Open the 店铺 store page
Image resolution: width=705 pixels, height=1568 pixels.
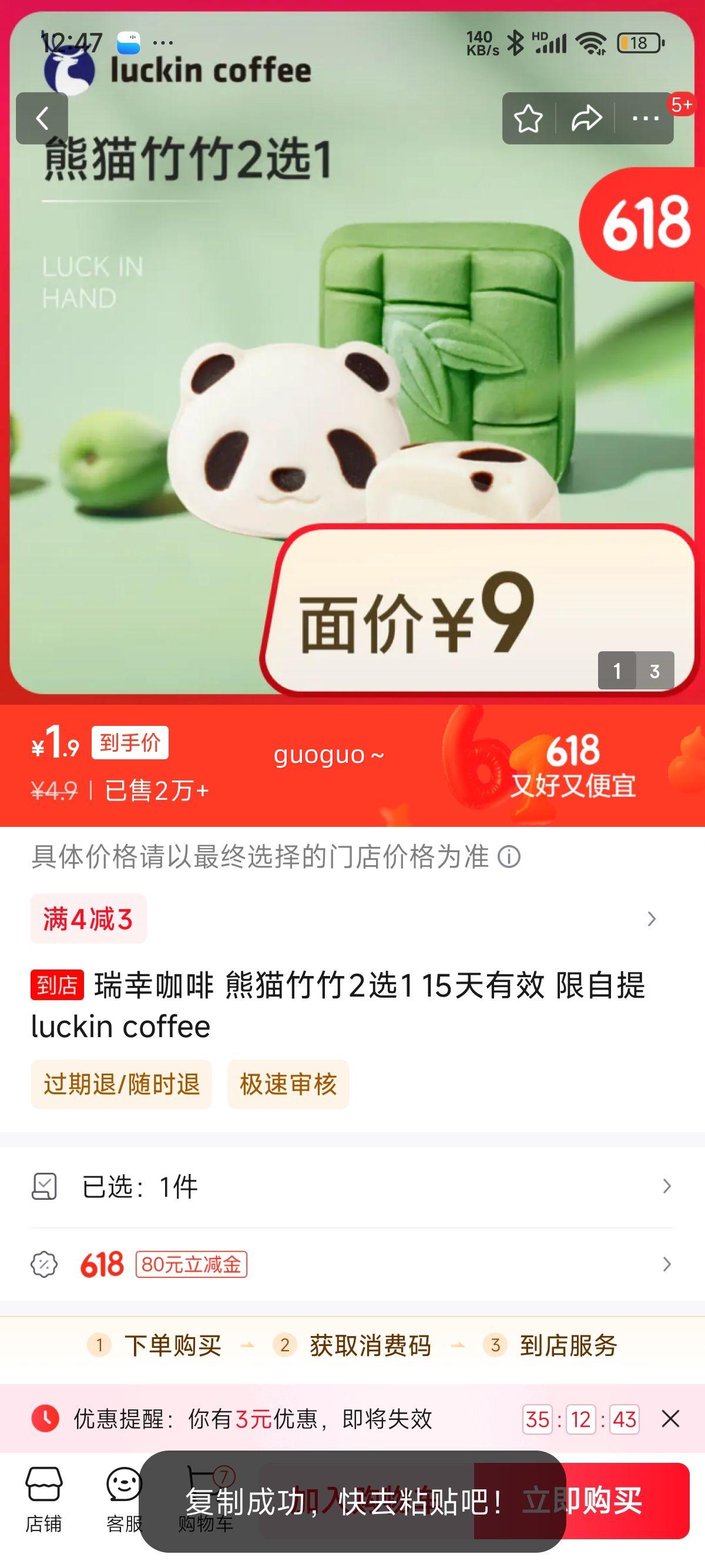click(43, 1500)
